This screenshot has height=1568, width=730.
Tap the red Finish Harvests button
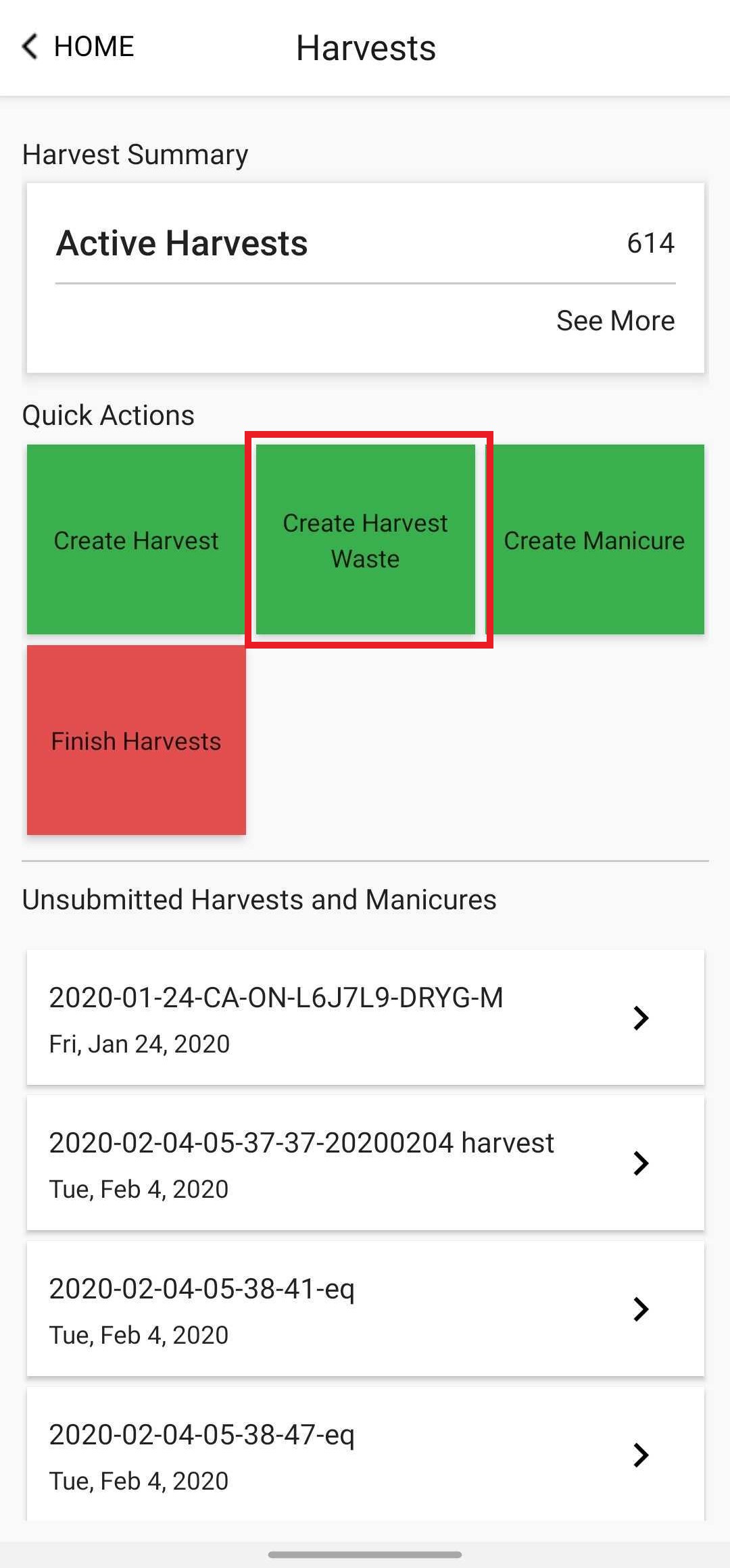[136, 740]
